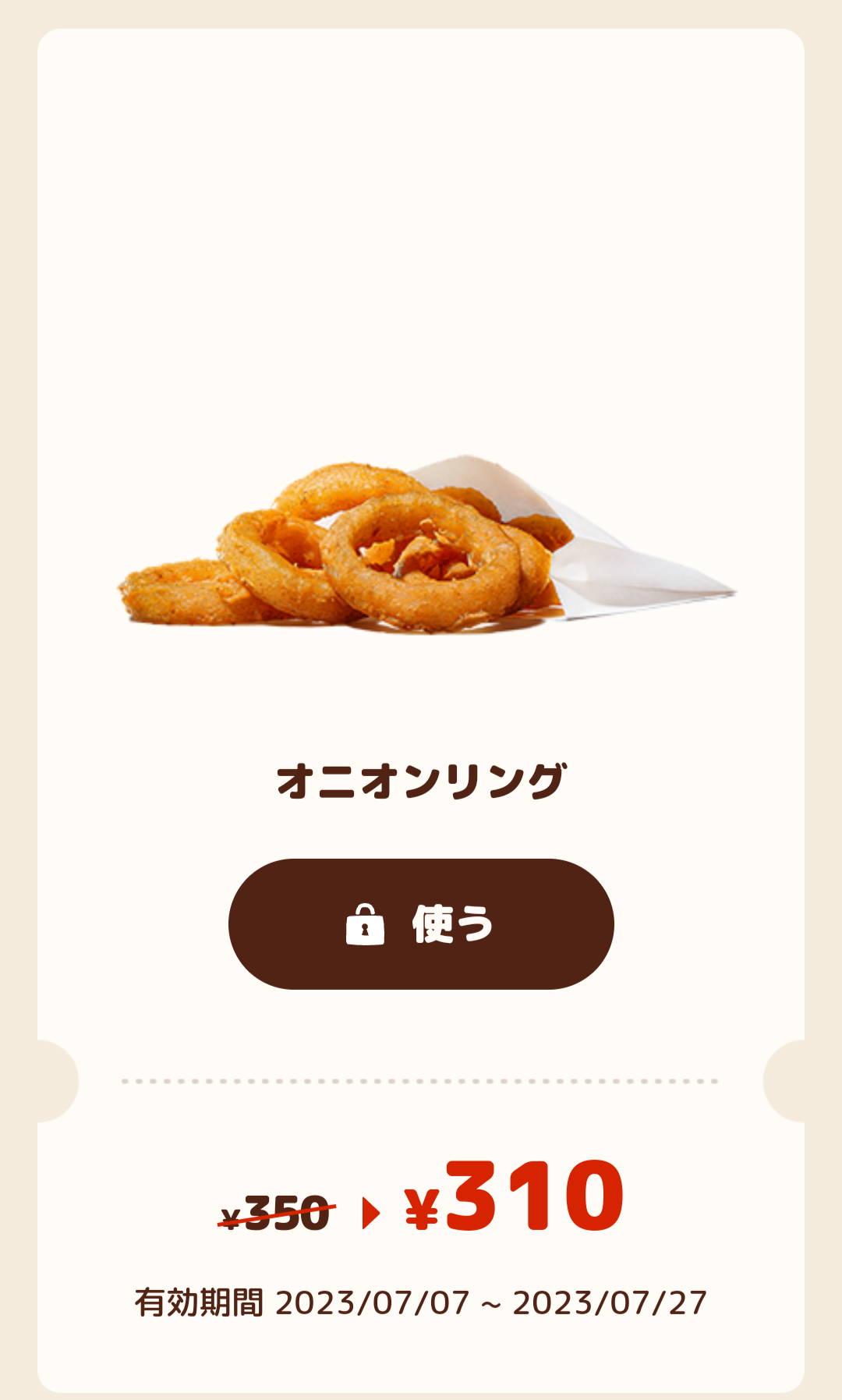
Task: Tap the 使う button to use the coupon
Action: pos(421,924)
